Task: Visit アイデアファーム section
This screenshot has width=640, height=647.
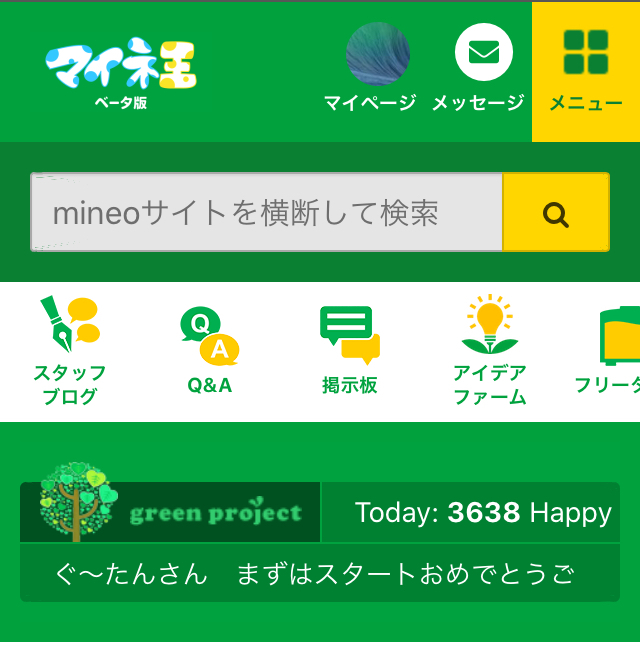Action: point(490,351)
